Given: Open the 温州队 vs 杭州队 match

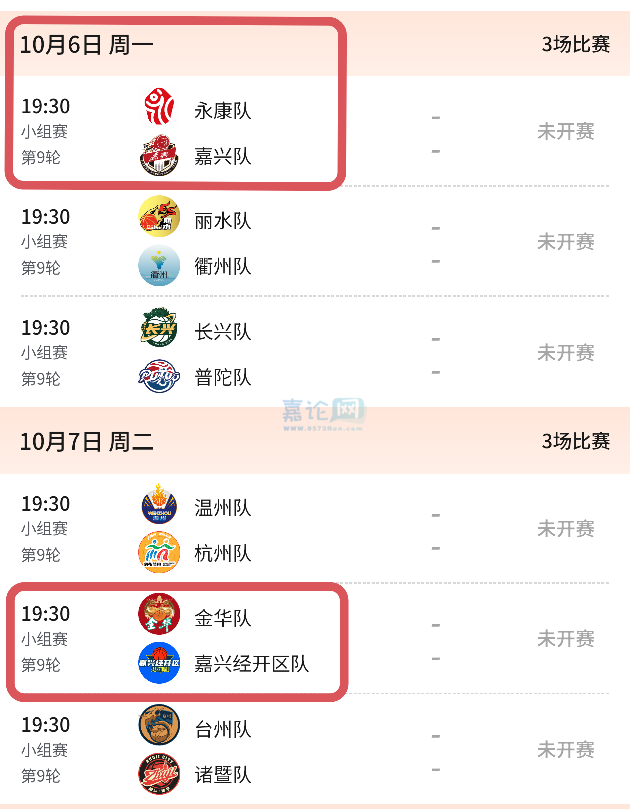Looking at the screenshot, I should tap(315, 529).
